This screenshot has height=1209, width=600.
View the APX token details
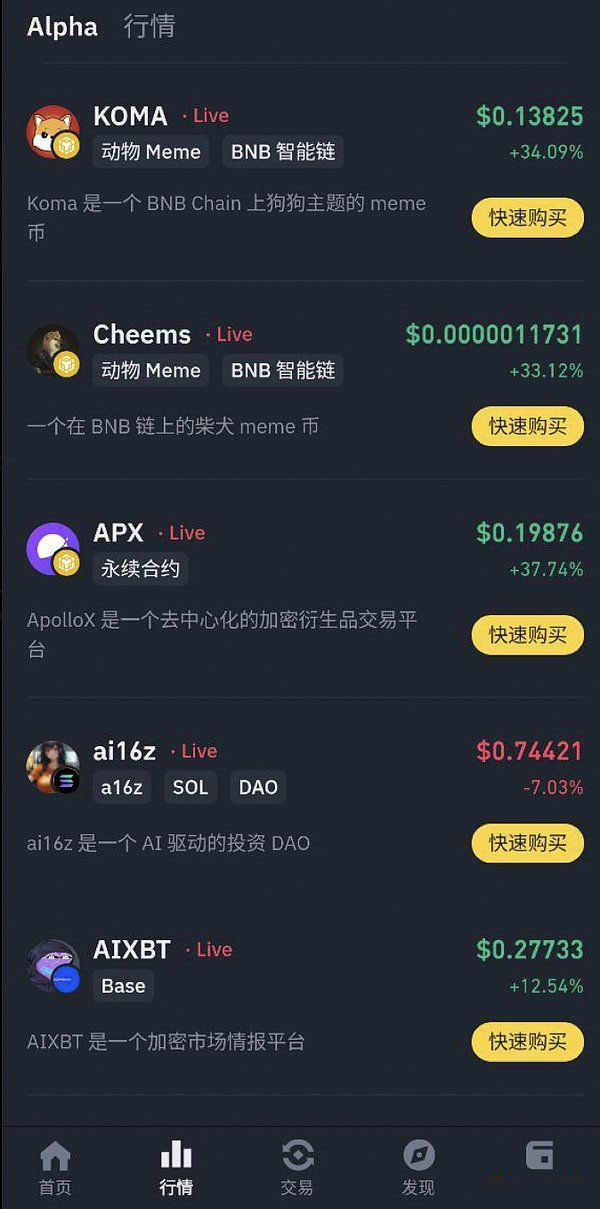pyautogui.click(x=118, y=533)
